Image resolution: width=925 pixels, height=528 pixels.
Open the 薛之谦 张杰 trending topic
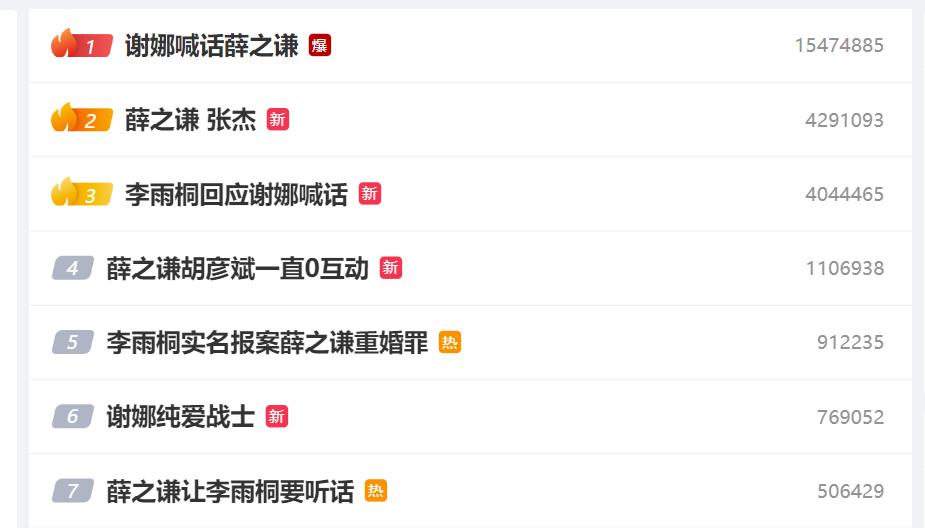190,120
